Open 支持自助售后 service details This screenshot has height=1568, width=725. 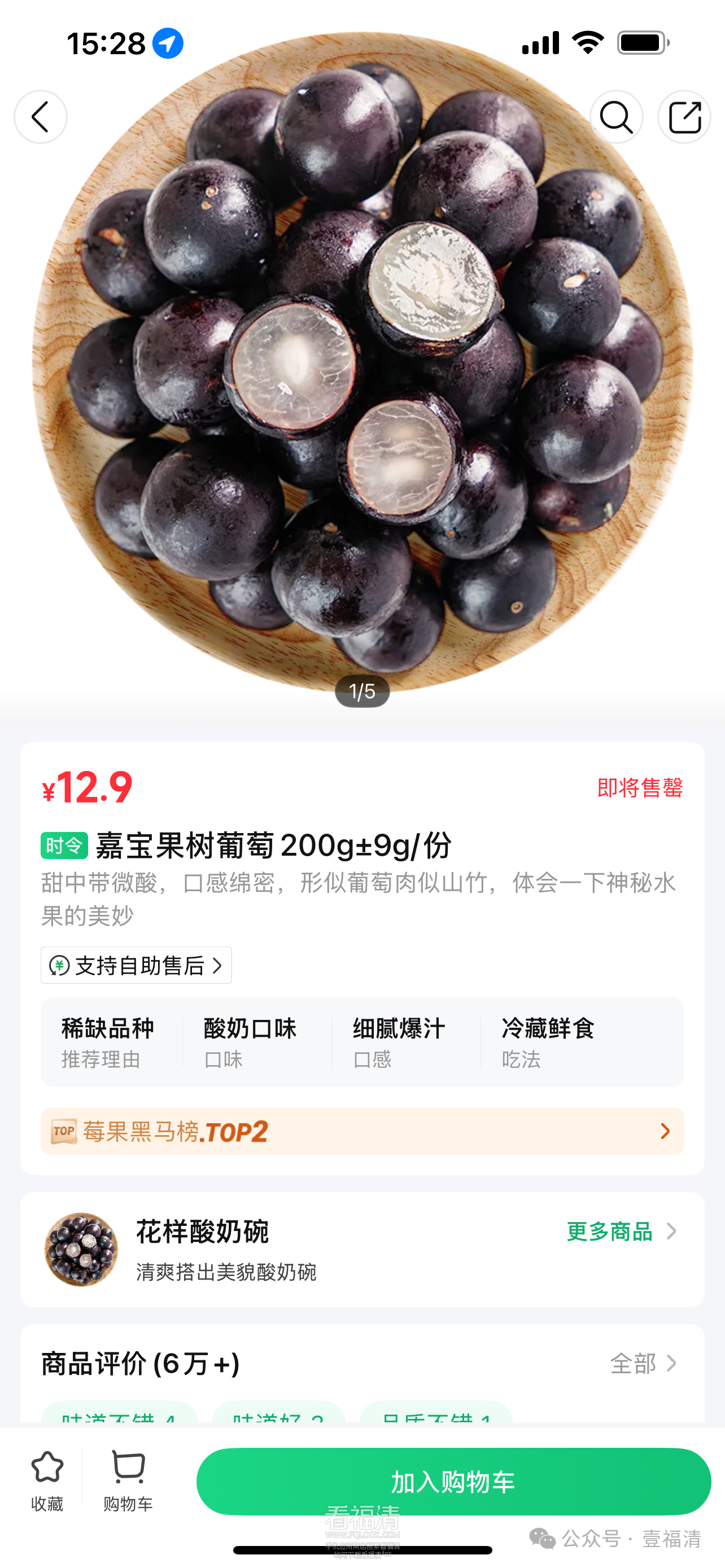click(x=136, y=965)
